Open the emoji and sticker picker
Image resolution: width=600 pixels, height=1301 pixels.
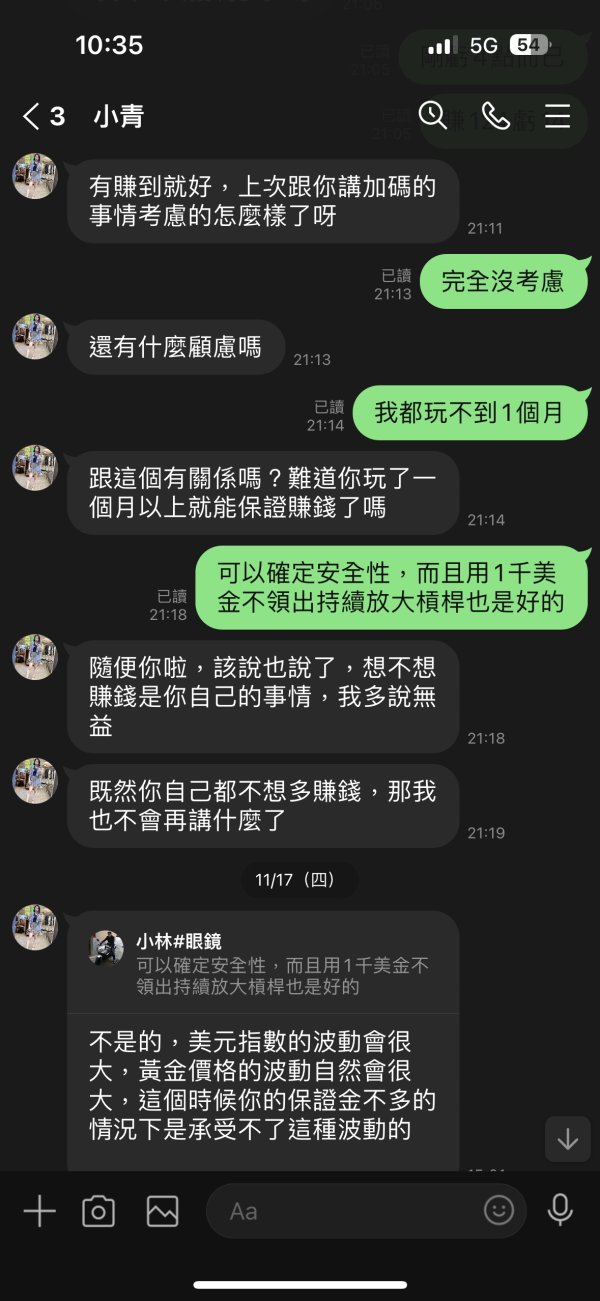tap(498, 1211)
